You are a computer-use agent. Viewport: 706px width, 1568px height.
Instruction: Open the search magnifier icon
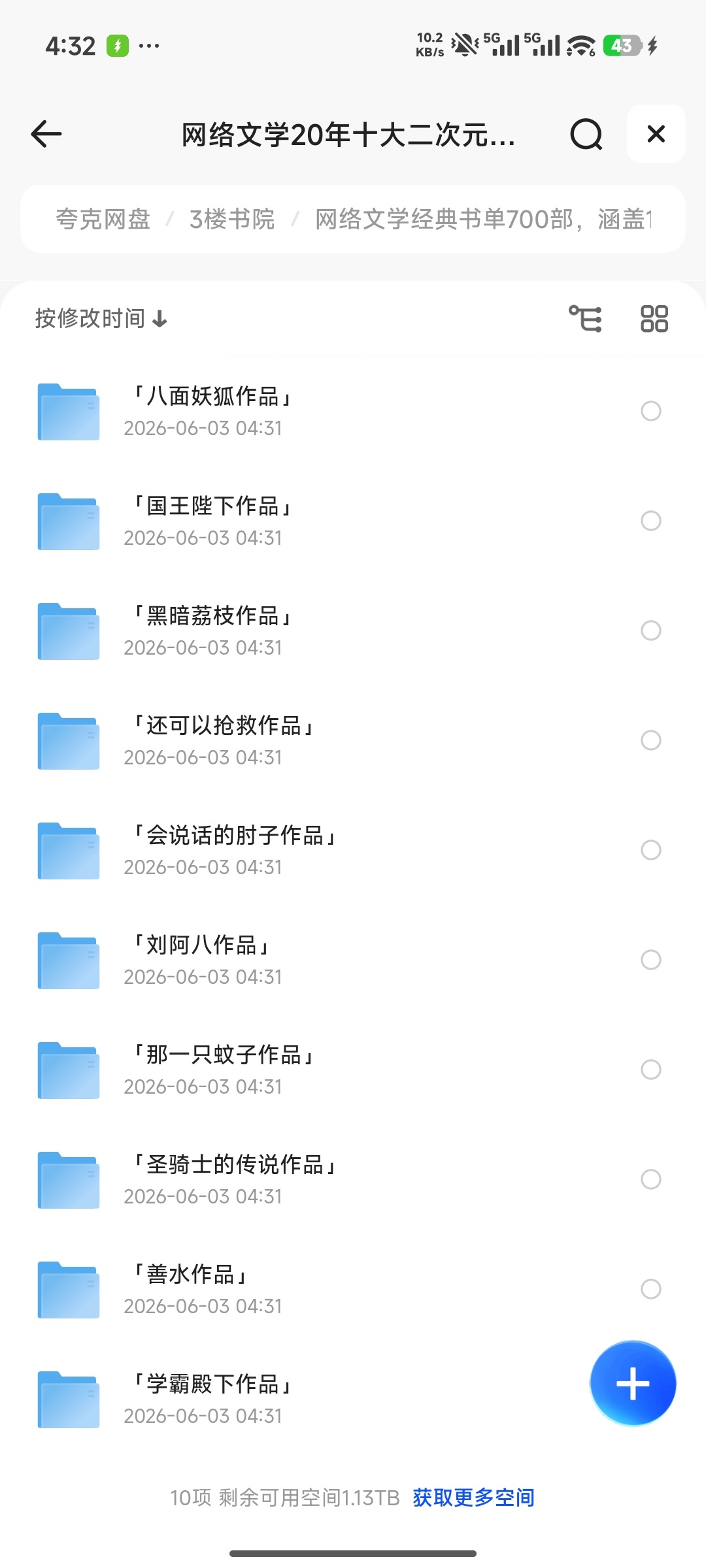coord(586,134)
